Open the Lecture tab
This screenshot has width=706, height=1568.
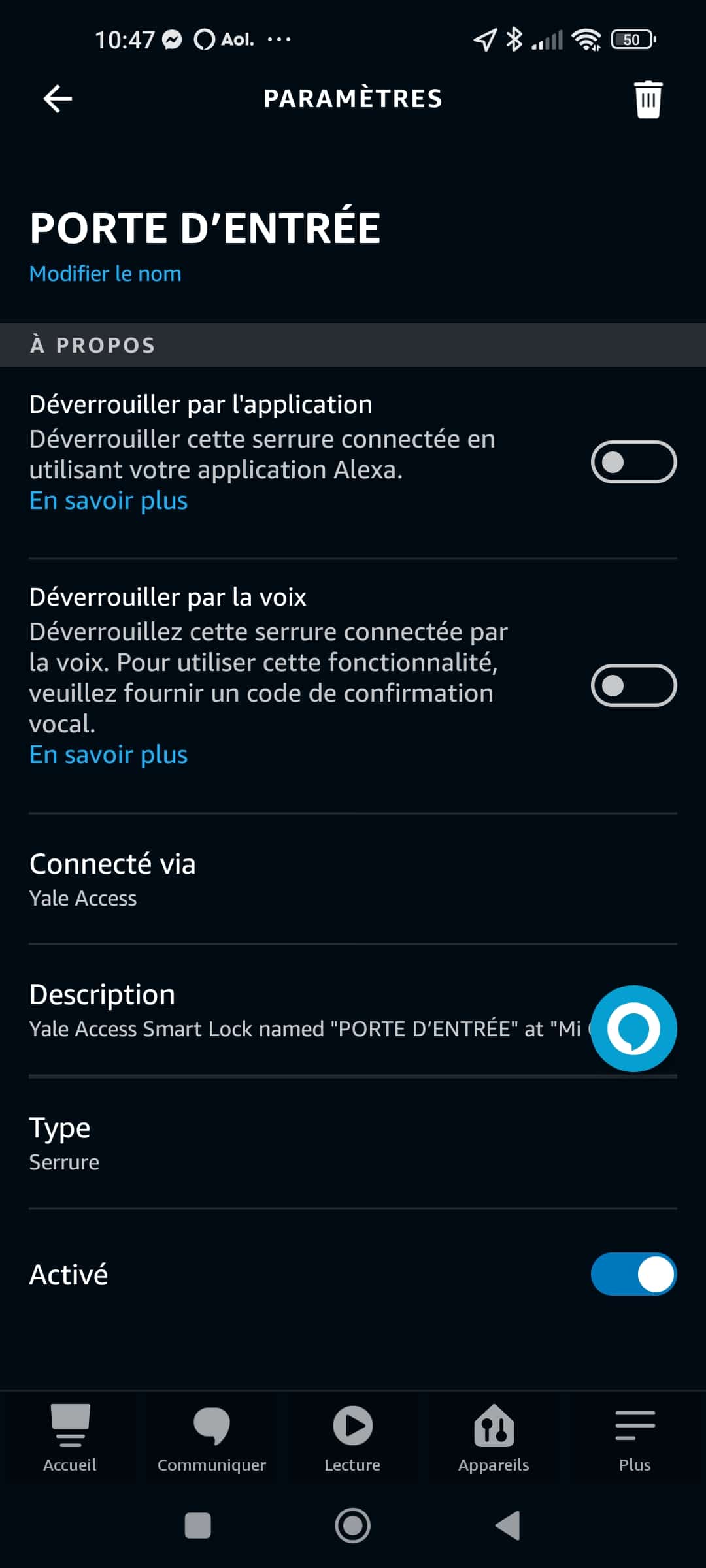[352, 1438]
